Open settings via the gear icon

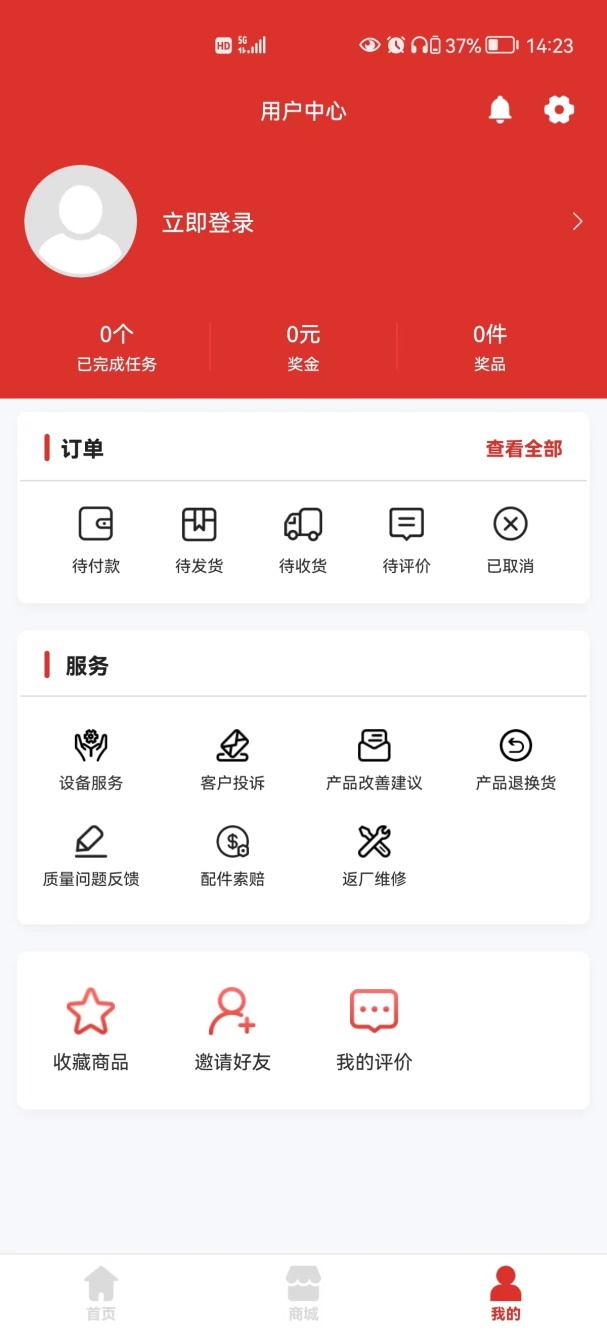(559, 110)
